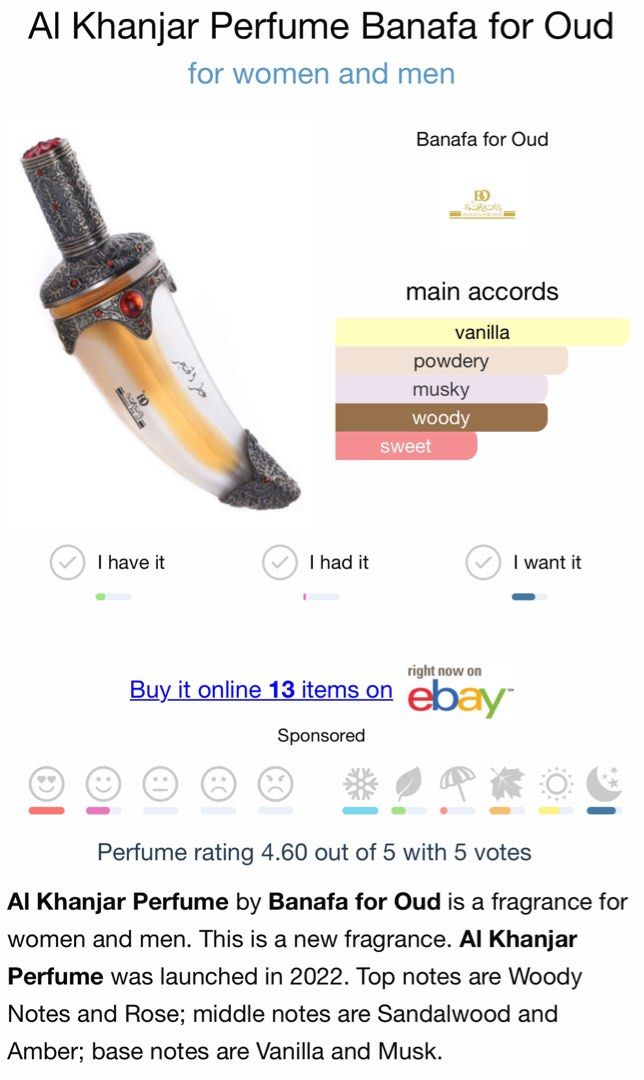
Task: Rate the perfume with the love face
Action: pos(46,783)
